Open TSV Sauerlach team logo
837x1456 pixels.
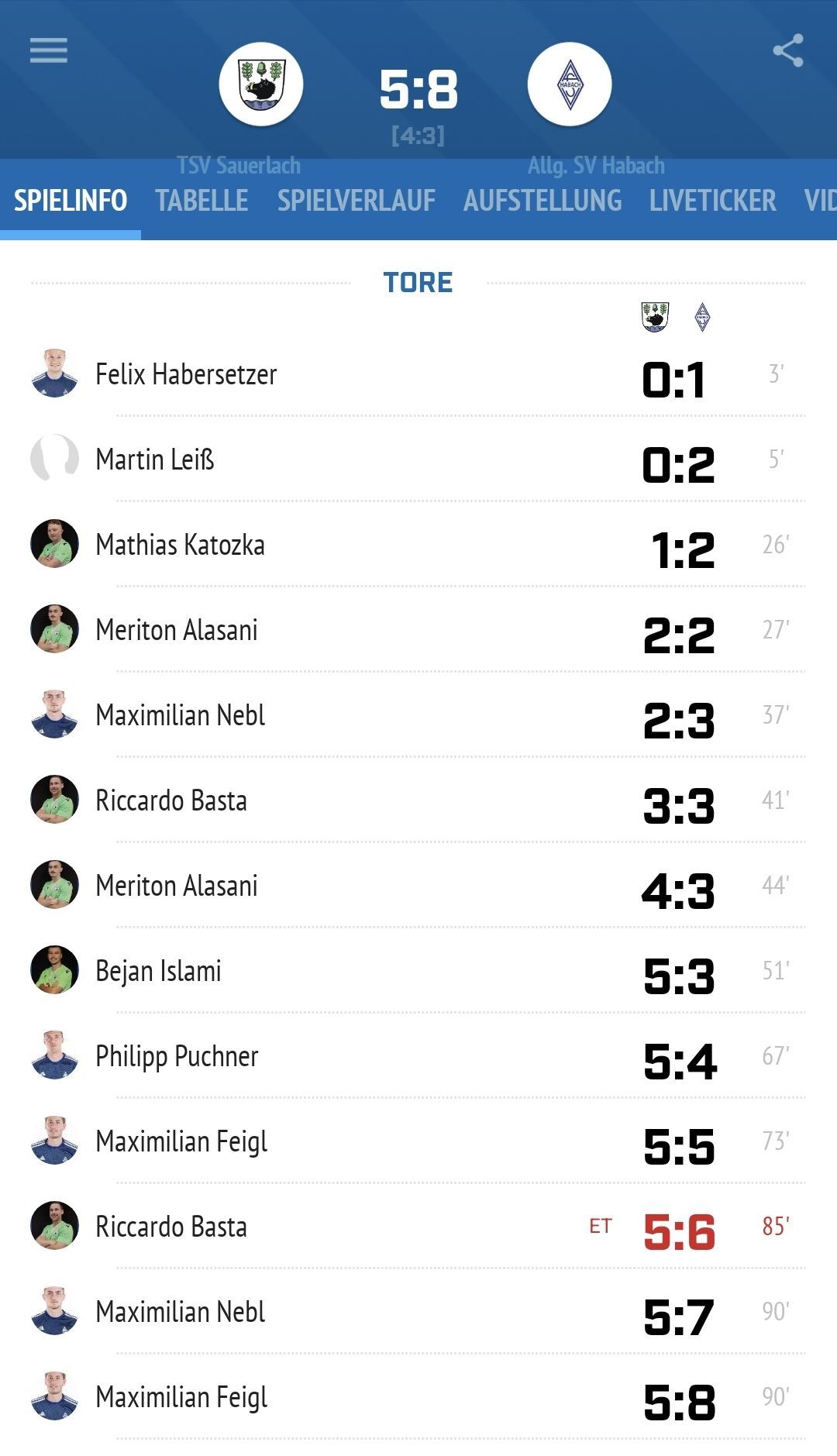(260, 84)
